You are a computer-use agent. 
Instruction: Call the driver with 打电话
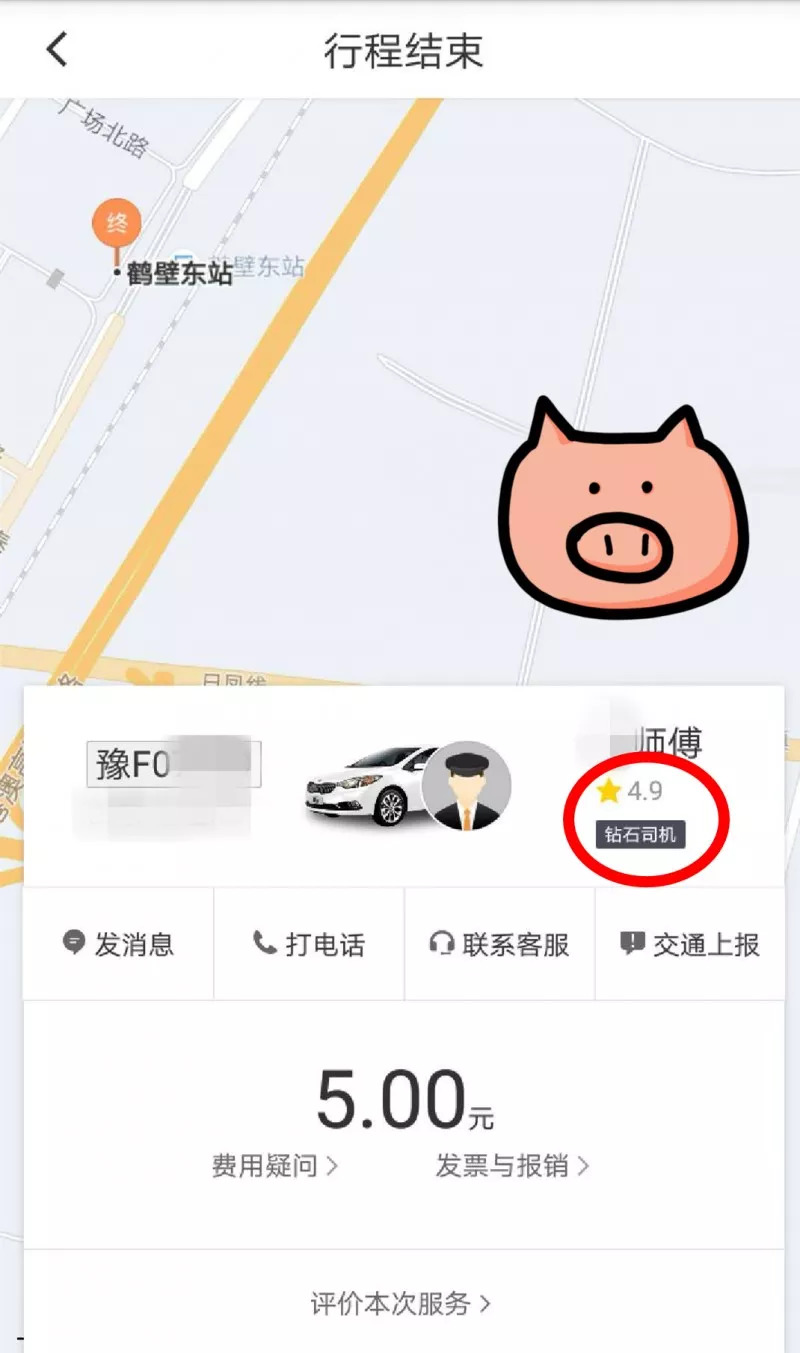[309, 944]
